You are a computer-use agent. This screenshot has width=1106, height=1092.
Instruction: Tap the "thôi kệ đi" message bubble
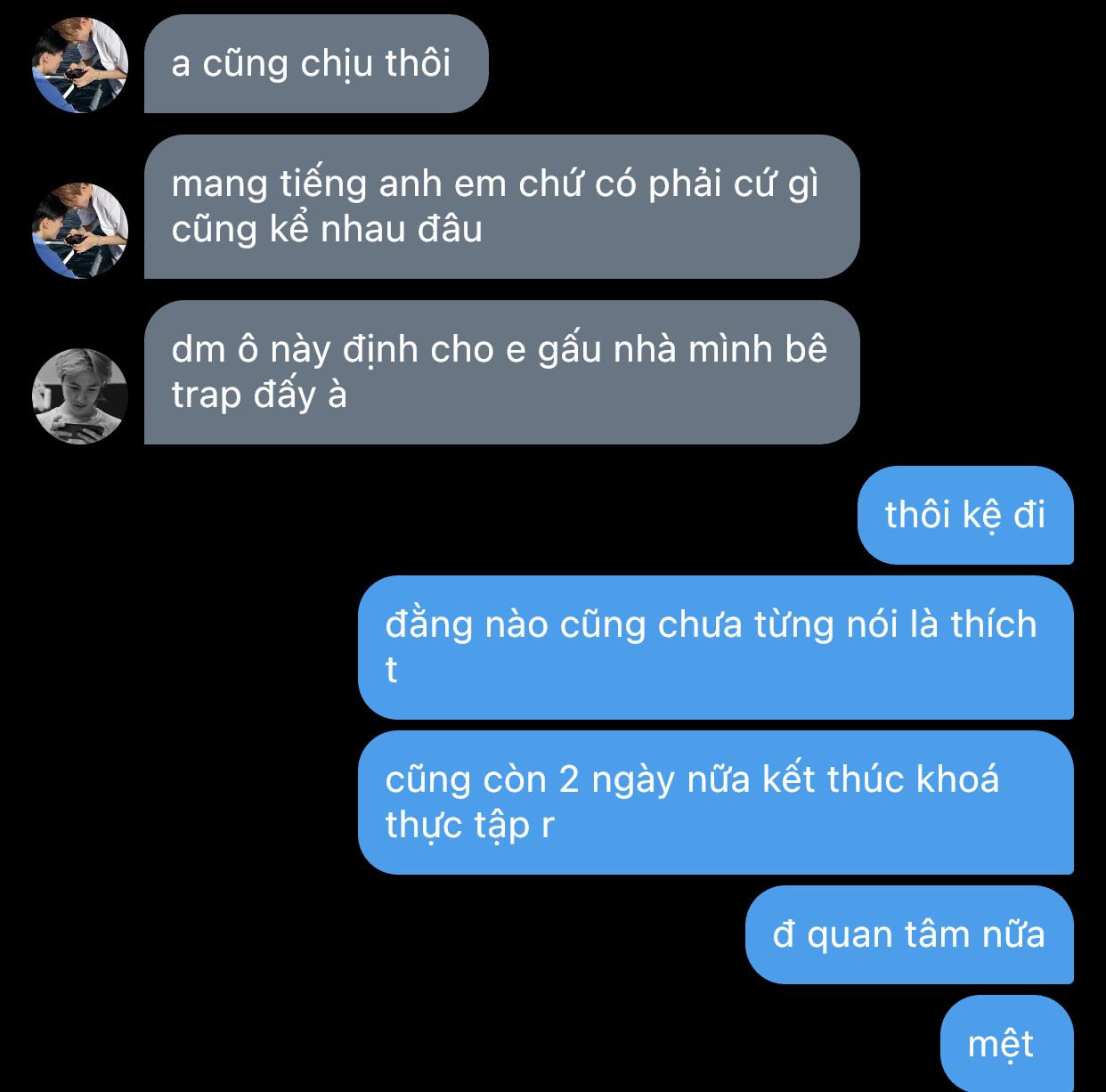(x=965, y=516)
